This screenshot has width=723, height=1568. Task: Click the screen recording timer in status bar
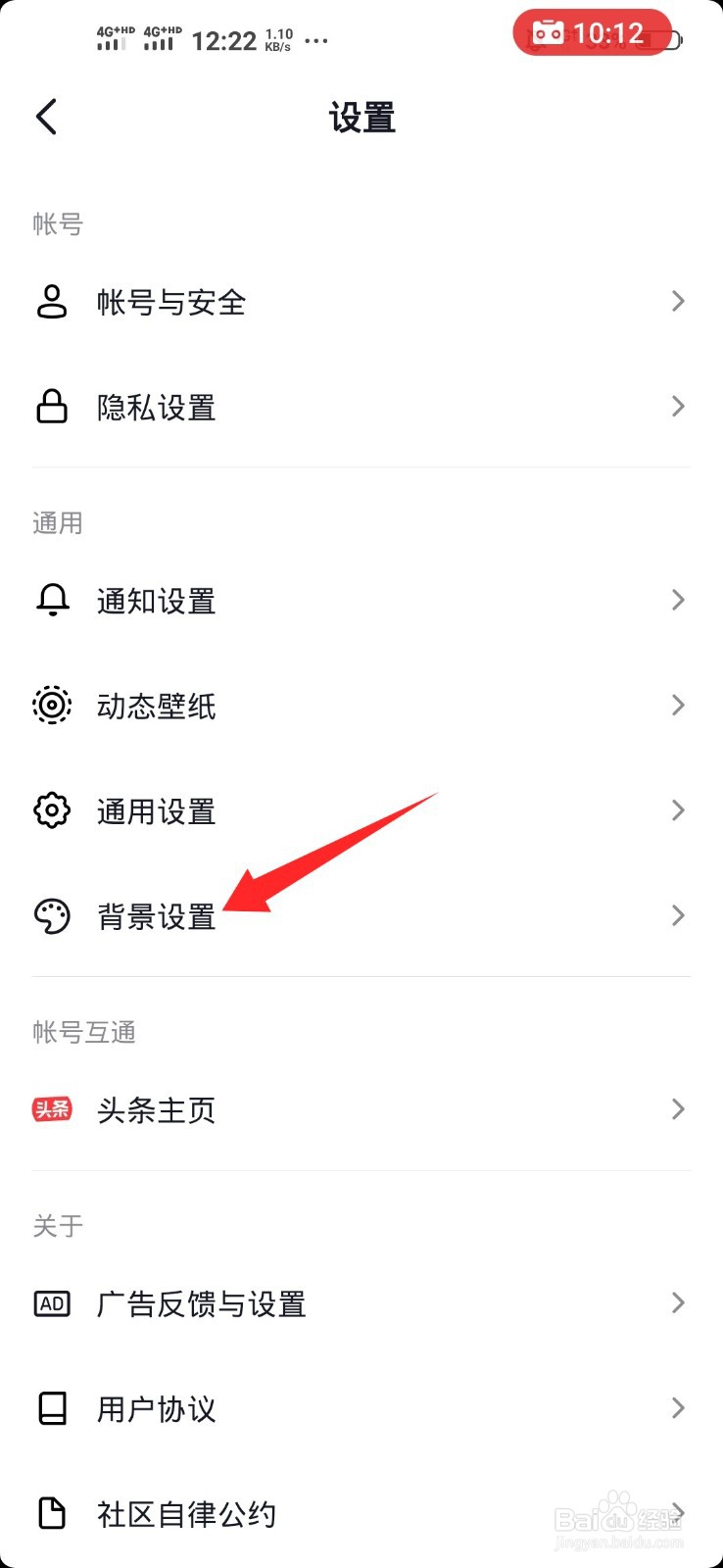[x=593, y=32]
